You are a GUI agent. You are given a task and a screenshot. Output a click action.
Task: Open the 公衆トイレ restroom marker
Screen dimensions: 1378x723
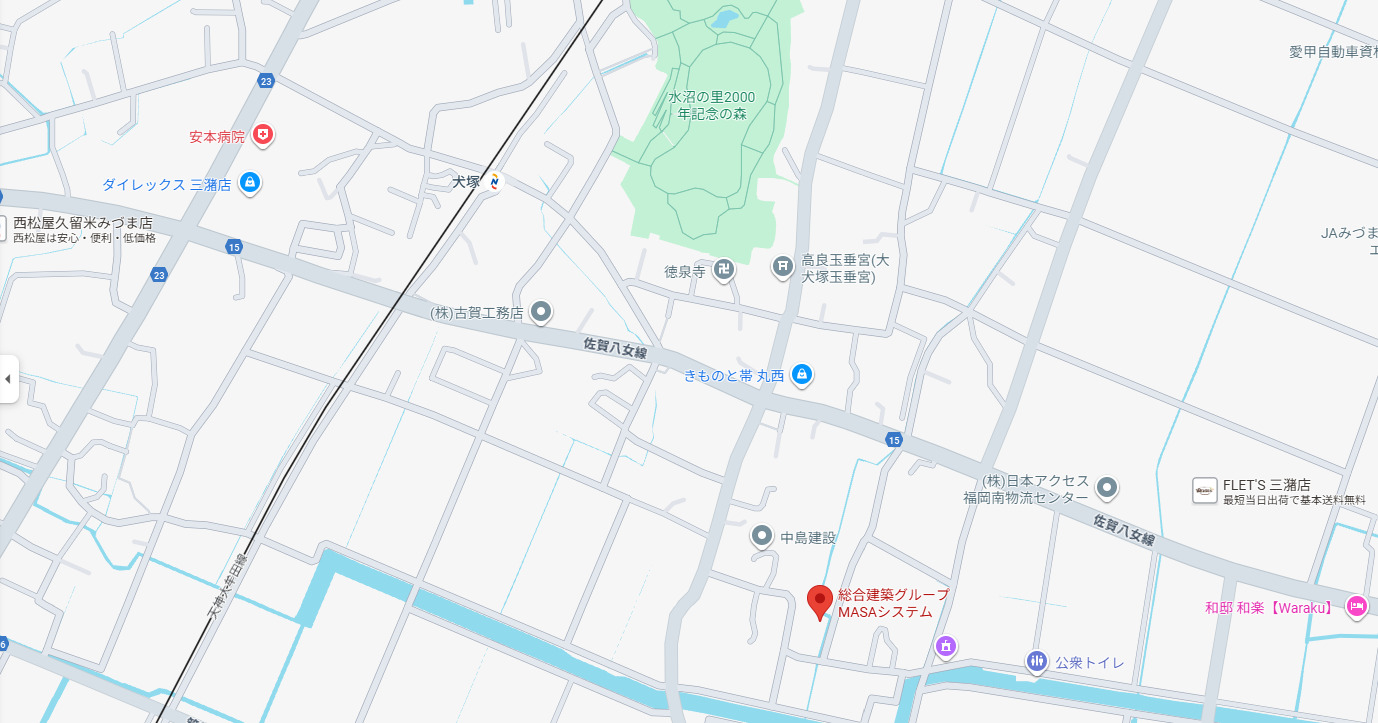pyautogui.click(x=1037, y=661)
